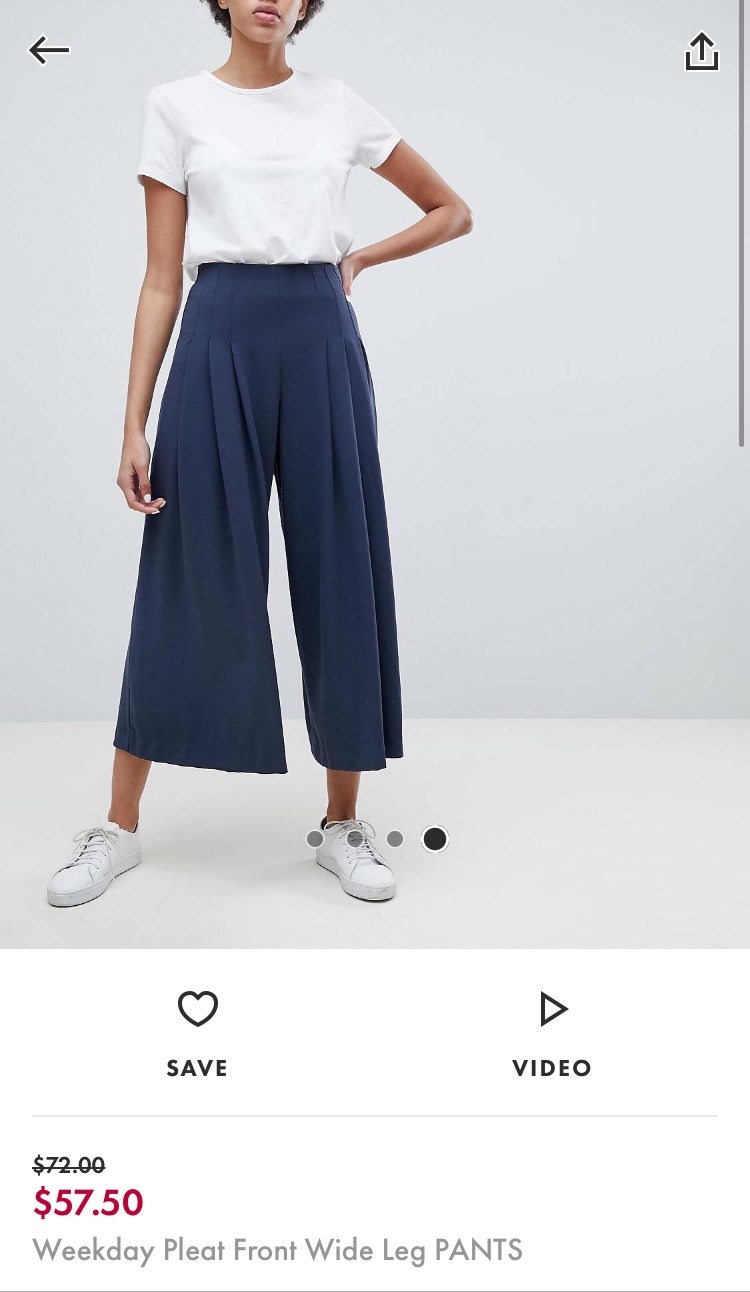Save the pants to favorites

pyautogui.click(x=197, y=1032)
